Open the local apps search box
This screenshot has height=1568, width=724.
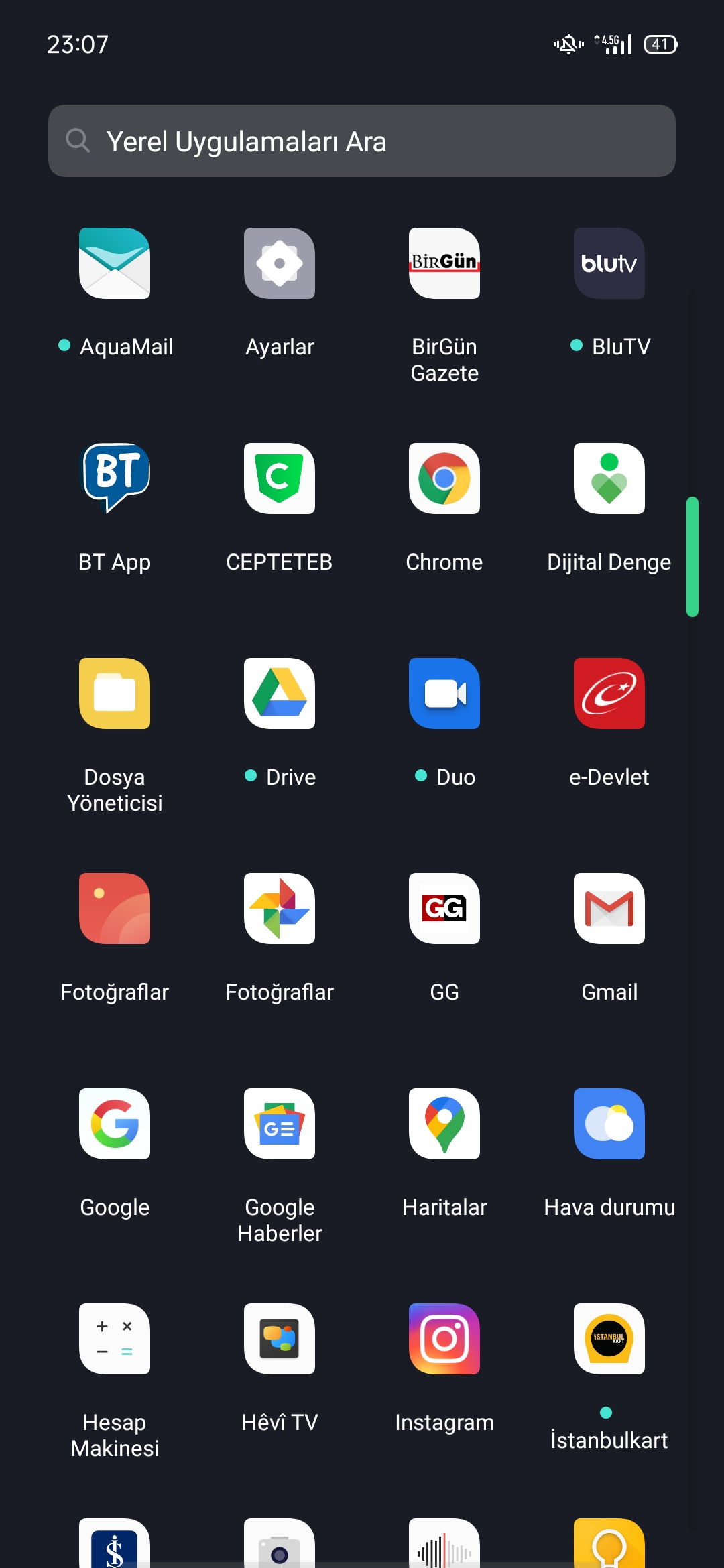click(x=362, y=141)
